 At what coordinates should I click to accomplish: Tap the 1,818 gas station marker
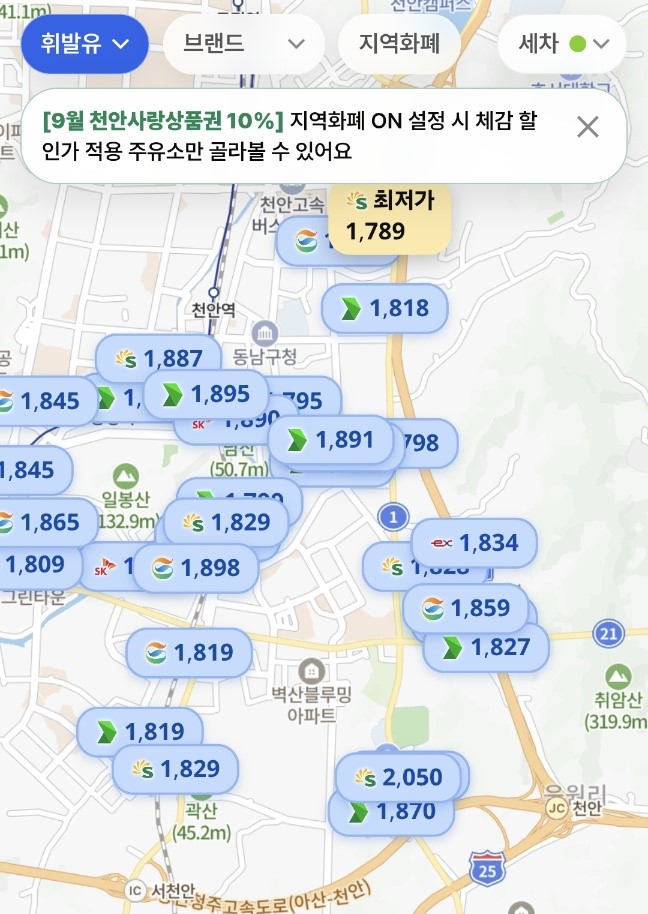coord(385,308)
